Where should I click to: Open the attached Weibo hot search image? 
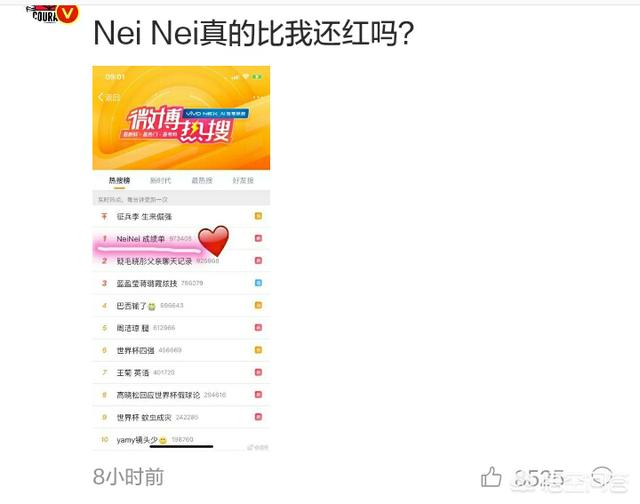pos(181,258)
